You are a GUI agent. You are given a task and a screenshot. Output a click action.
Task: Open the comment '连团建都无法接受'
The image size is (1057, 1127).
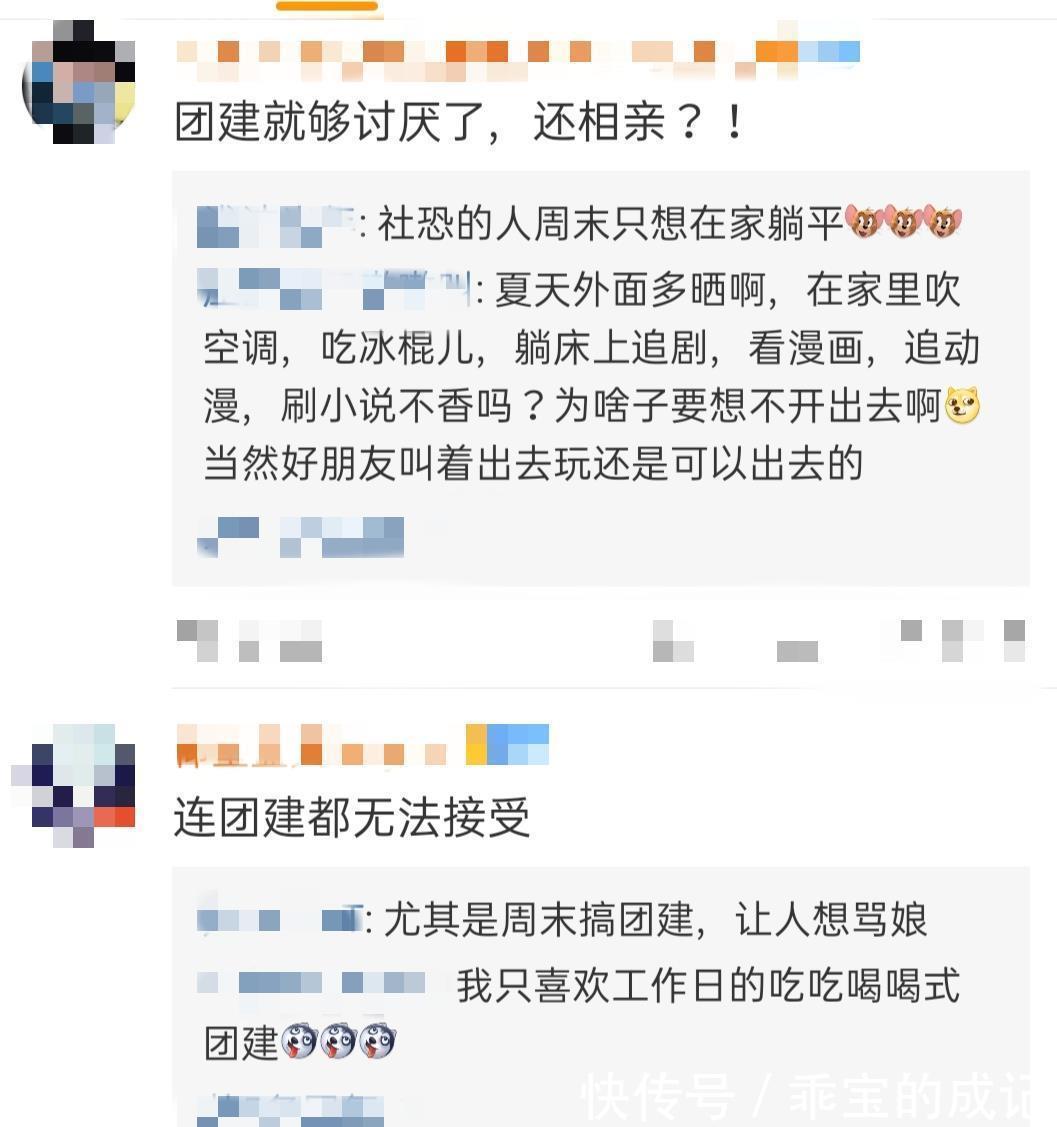pos(352,818)
